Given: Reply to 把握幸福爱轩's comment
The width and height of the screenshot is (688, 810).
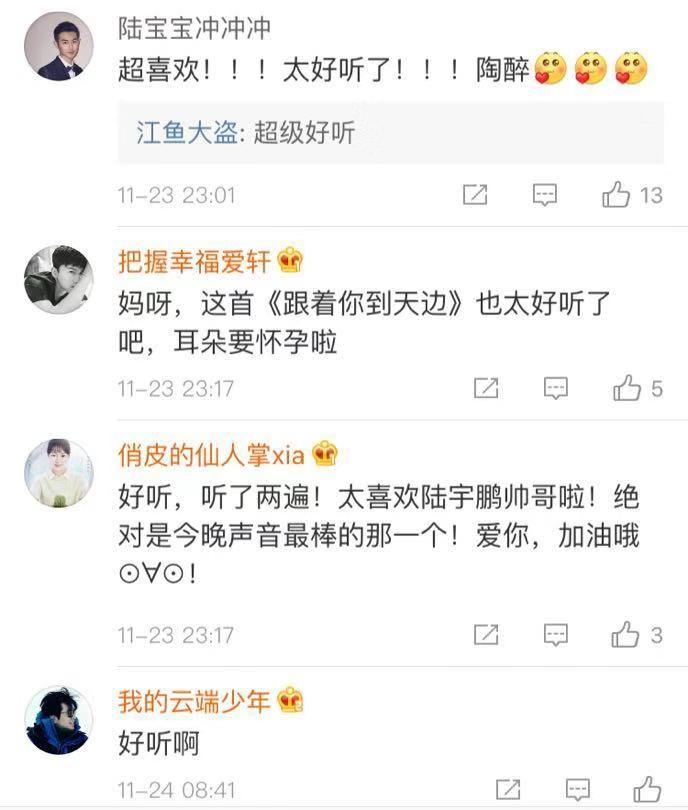Looking at the screenshot, I should (x=555, y=387).
